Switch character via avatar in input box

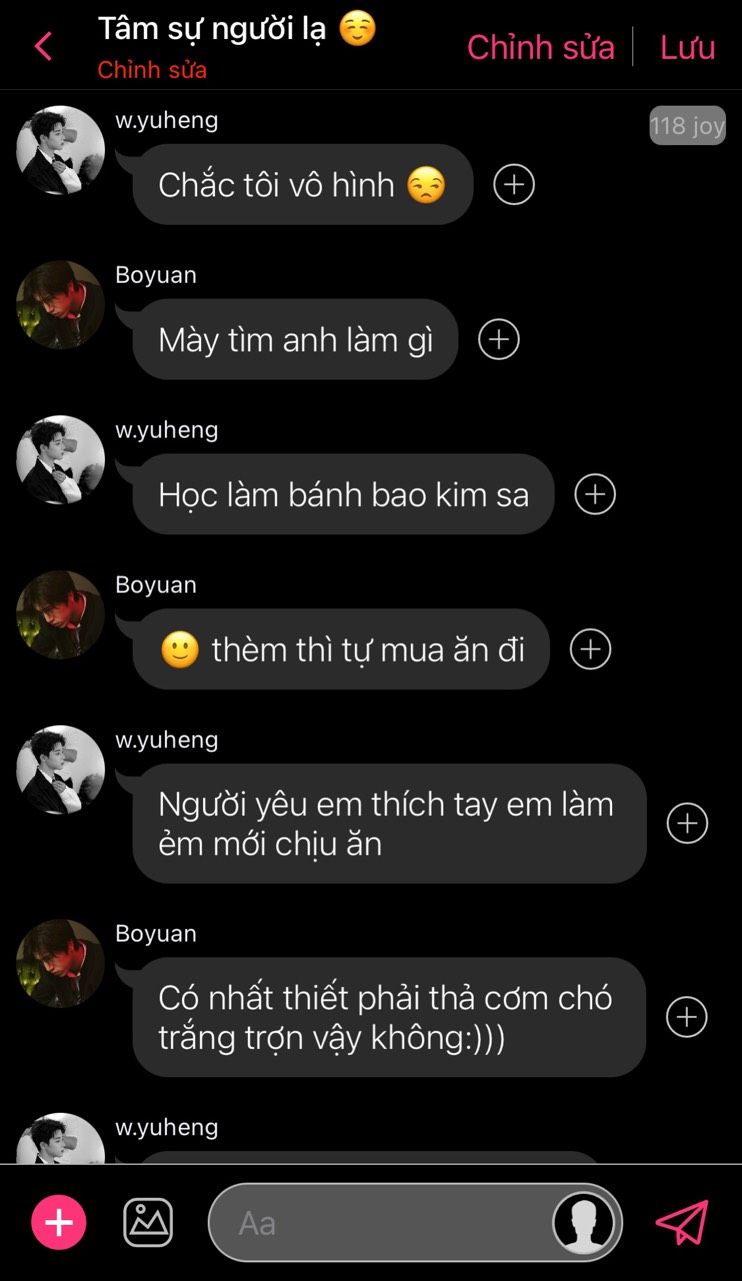(584, 1222)
